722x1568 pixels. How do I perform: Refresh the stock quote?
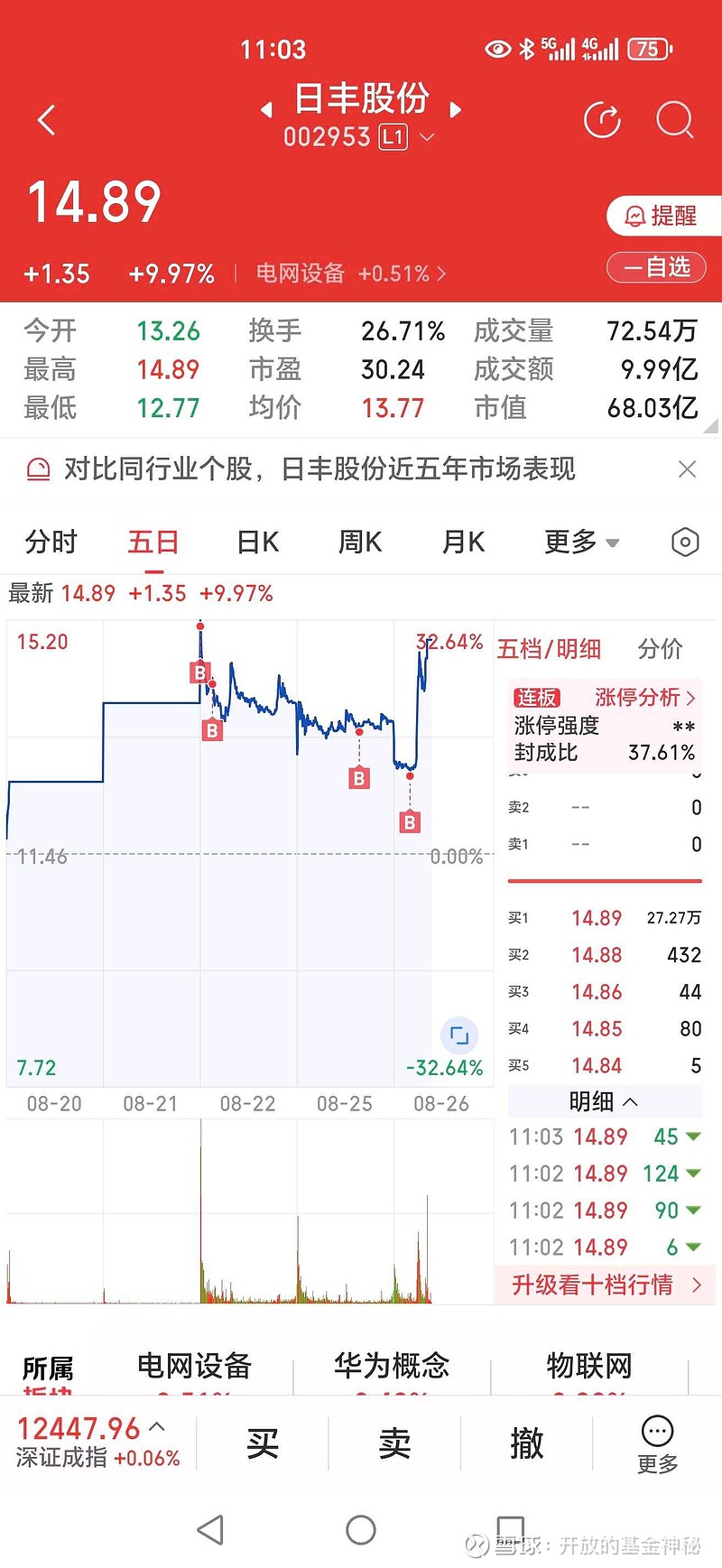(602, 119)
